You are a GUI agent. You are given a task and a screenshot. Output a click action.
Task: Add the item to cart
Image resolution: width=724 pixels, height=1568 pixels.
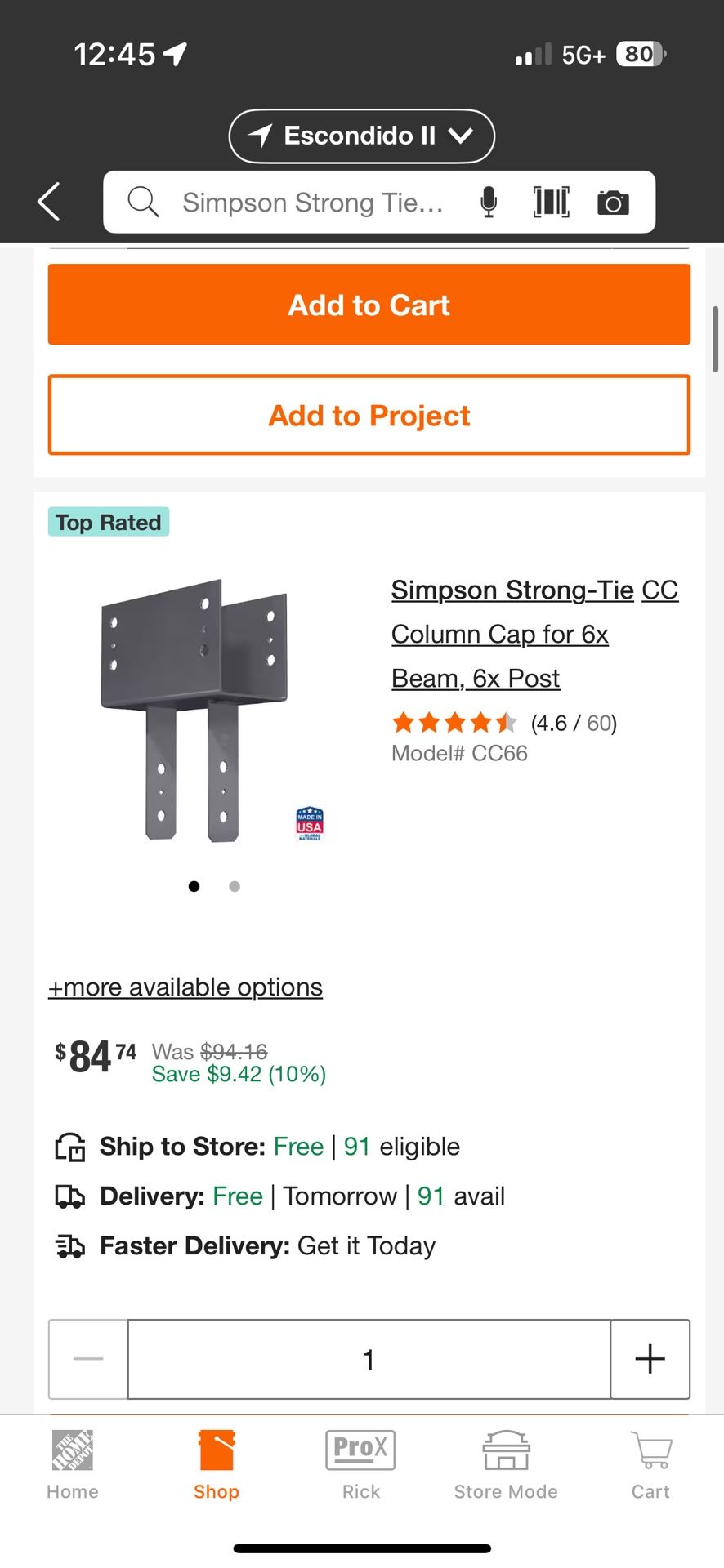pos(369,305)
